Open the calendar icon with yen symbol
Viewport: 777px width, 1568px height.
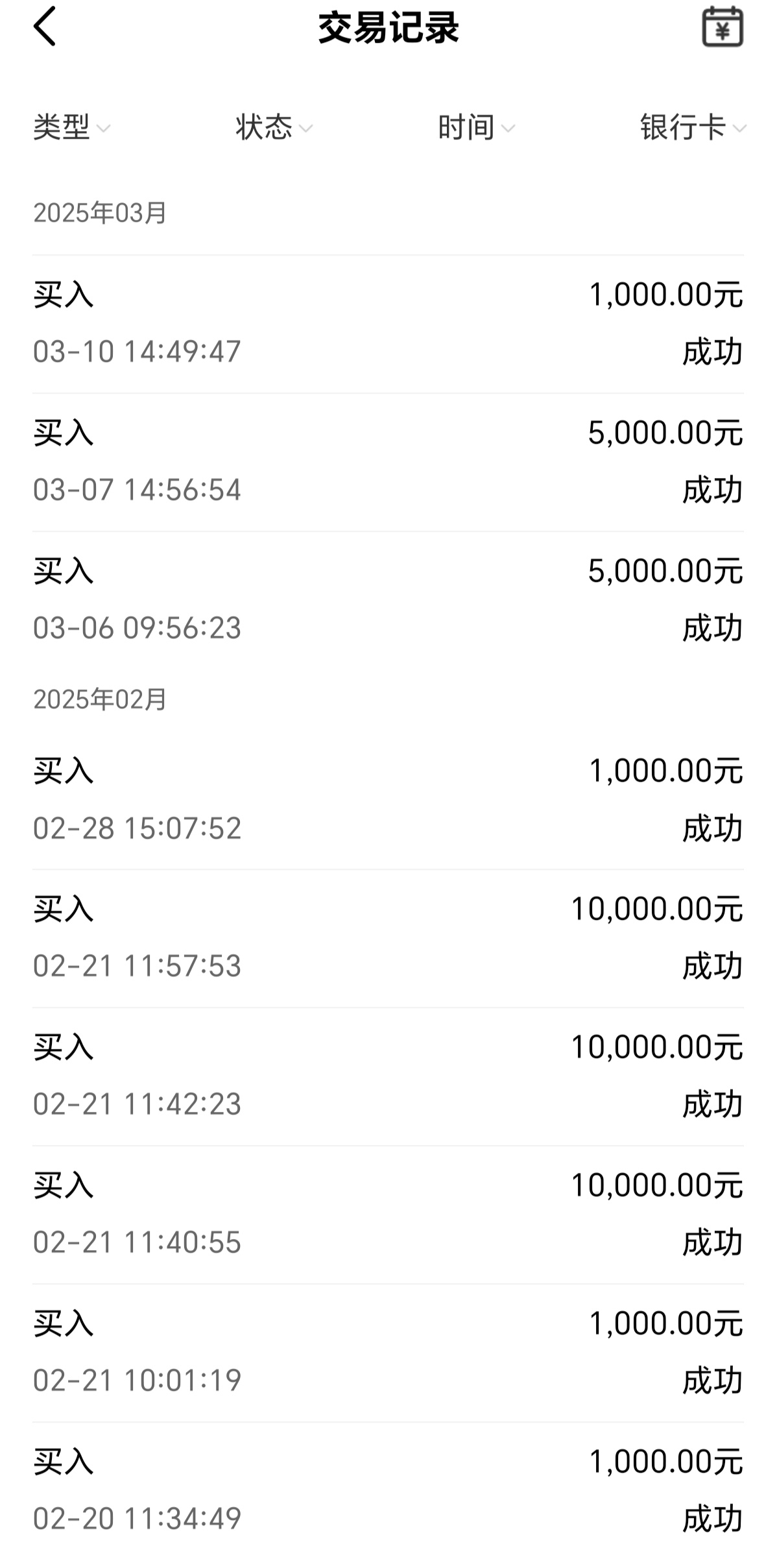(723, 27)
